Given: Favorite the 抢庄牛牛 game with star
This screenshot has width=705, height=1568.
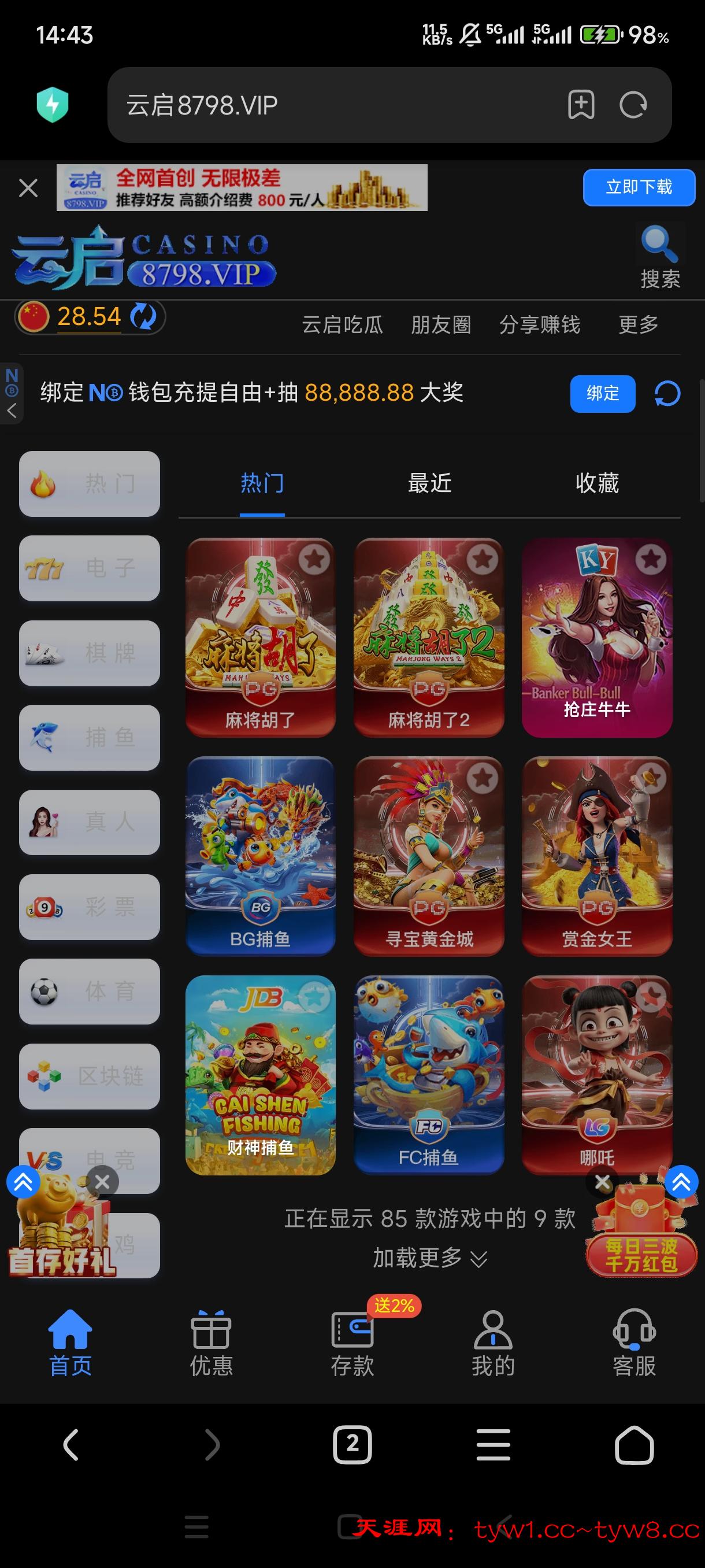Looking at the screenshot, I should tap(651, 560).
